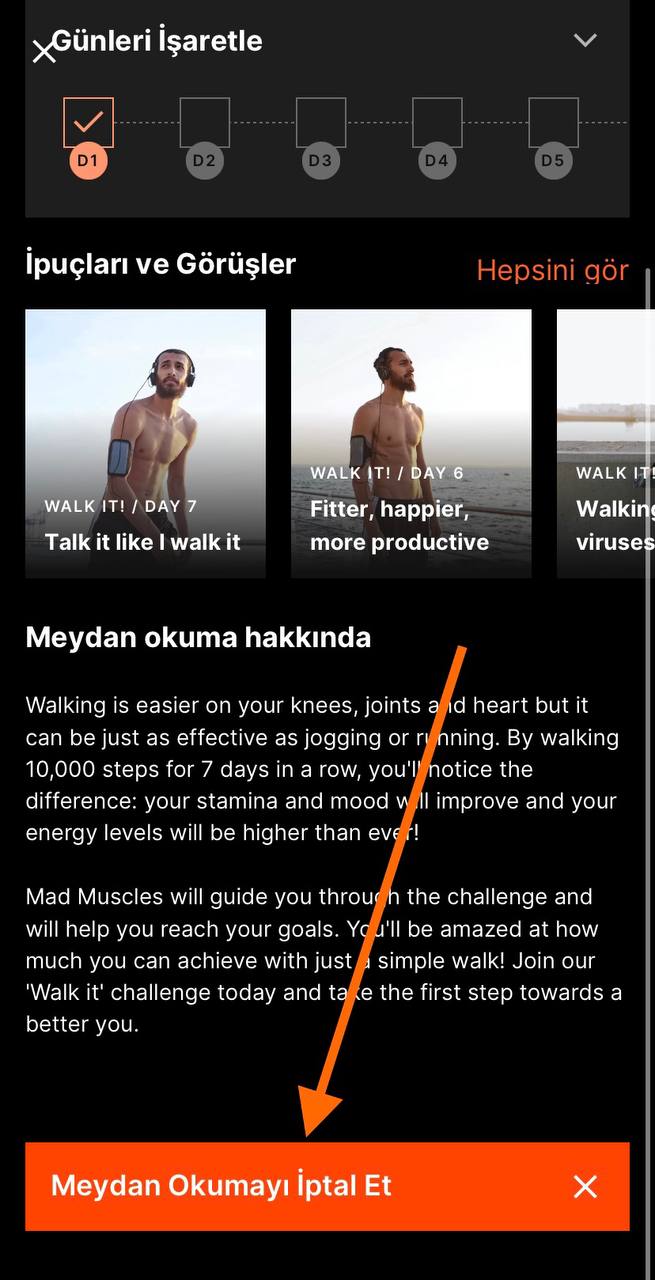Open the Hepsini gör link

[552, 270]
